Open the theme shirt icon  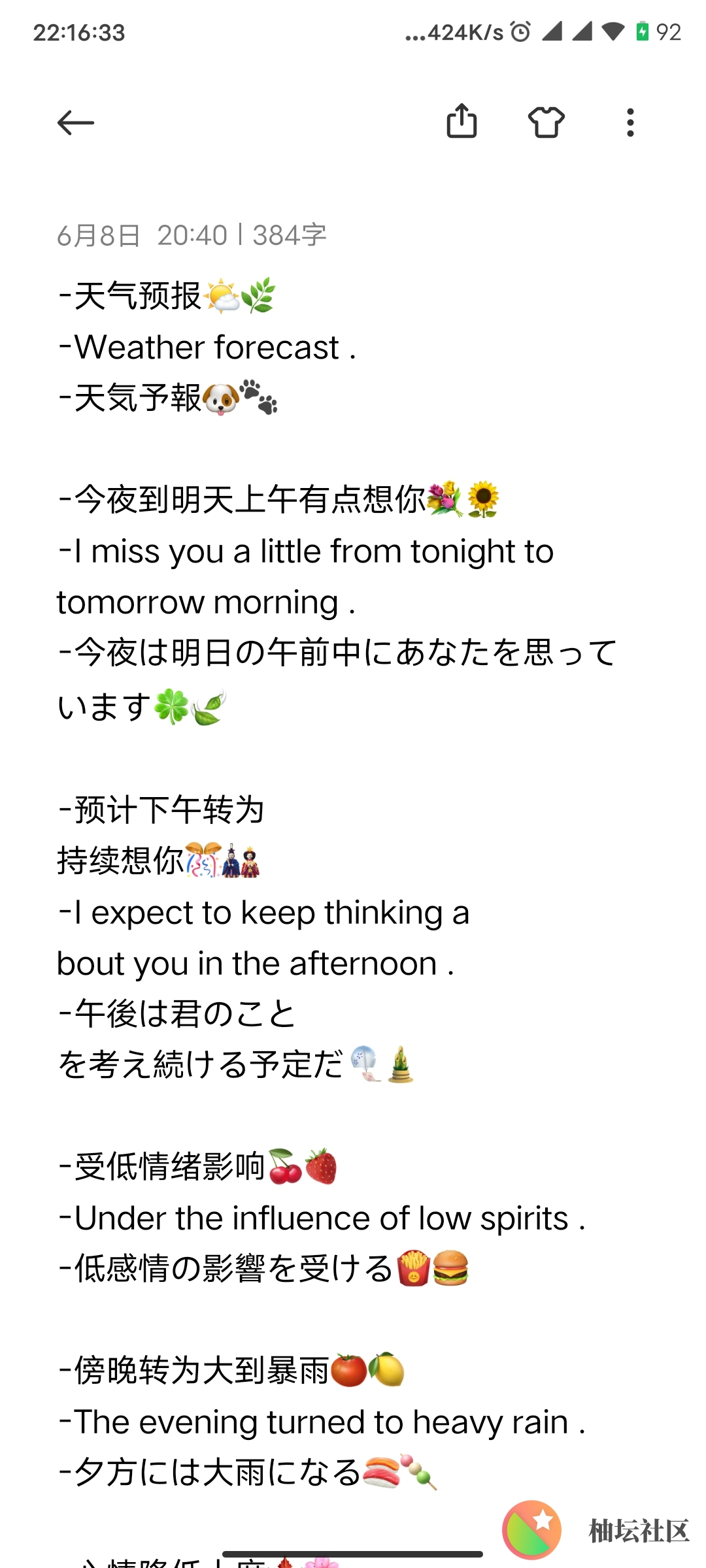(546, 122)
